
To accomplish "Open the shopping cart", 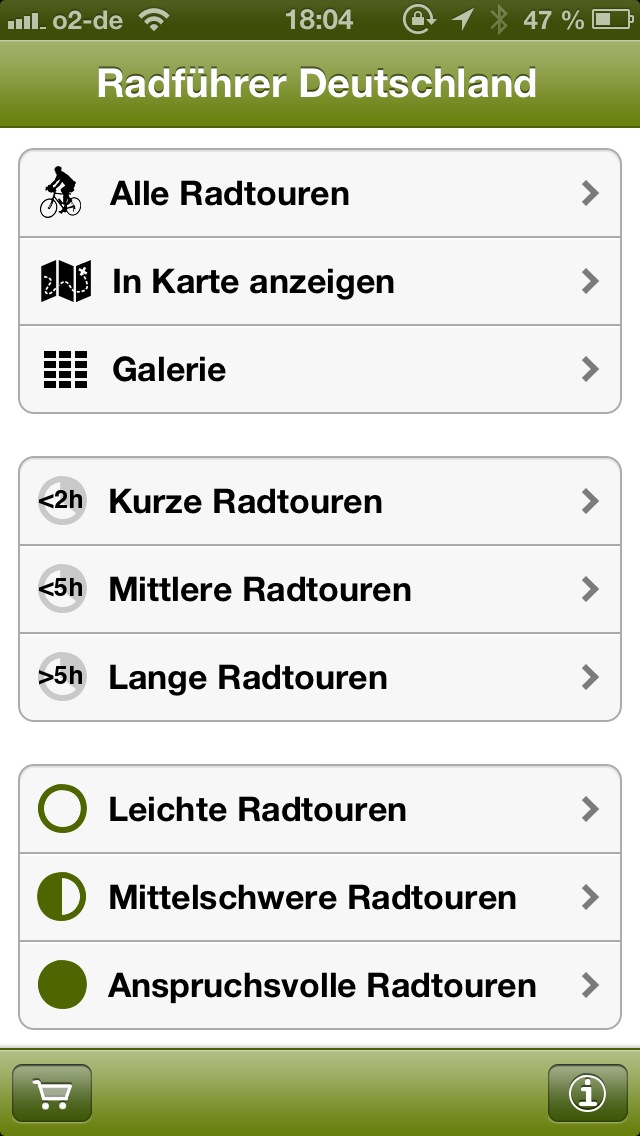I will tap(51, 1093).
